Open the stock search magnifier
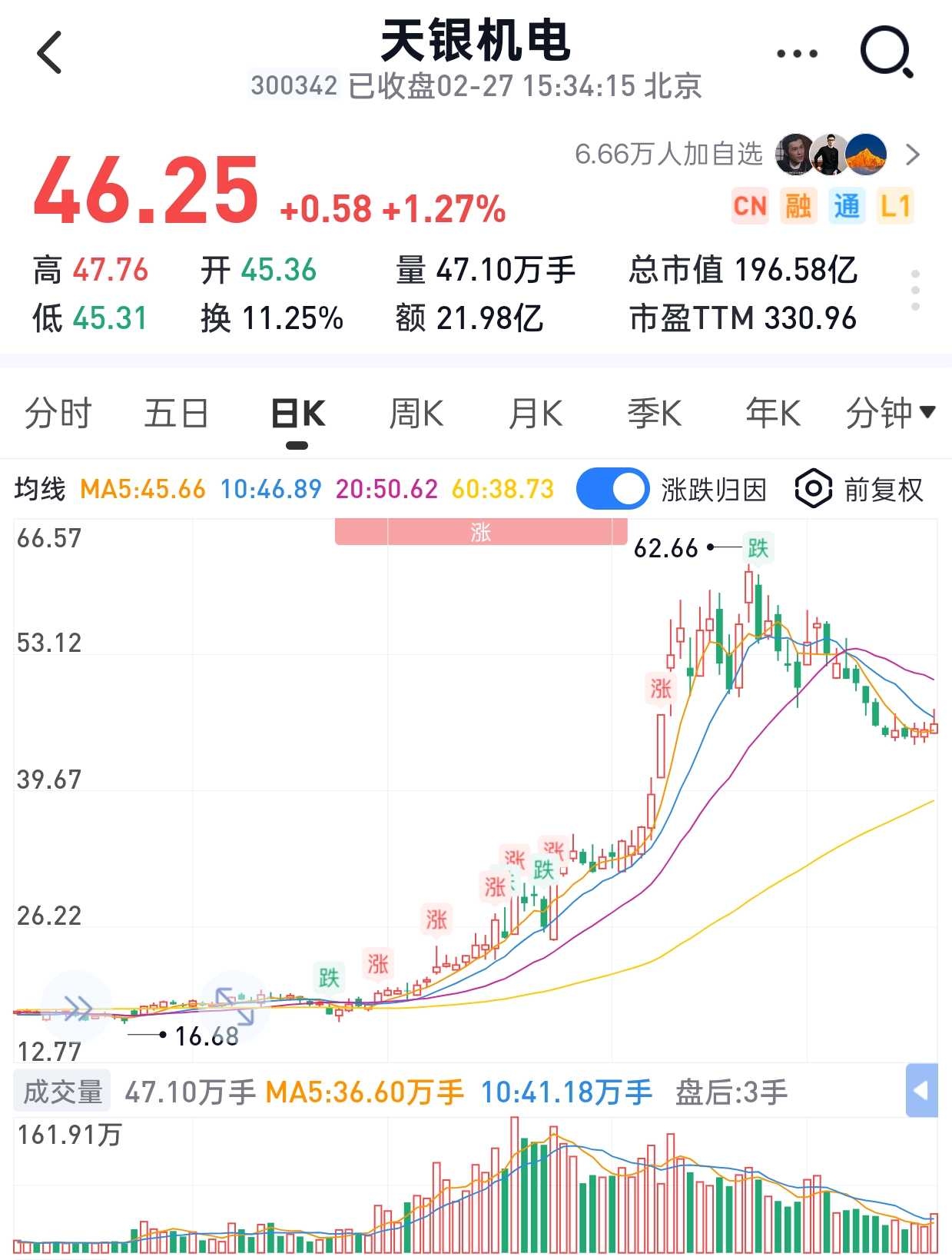Viewport: 952px width, 1260px height. coord(887,52)
